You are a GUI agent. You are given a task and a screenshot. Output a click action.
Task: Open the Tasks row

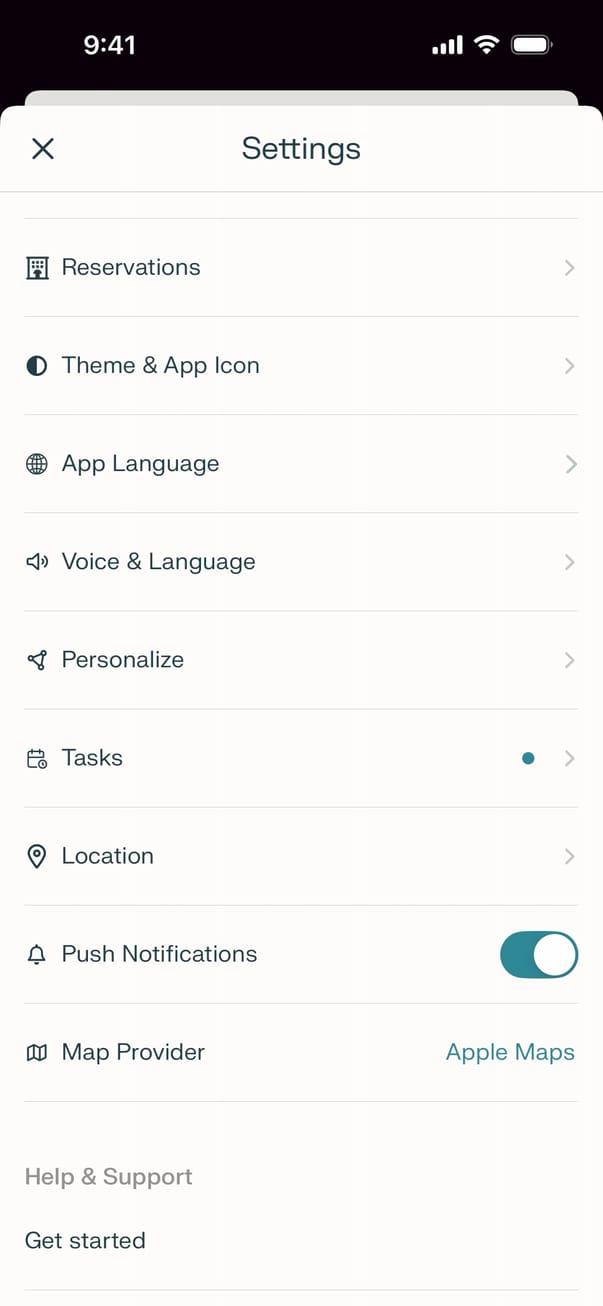pyautogui.click(x=300, y=758)
